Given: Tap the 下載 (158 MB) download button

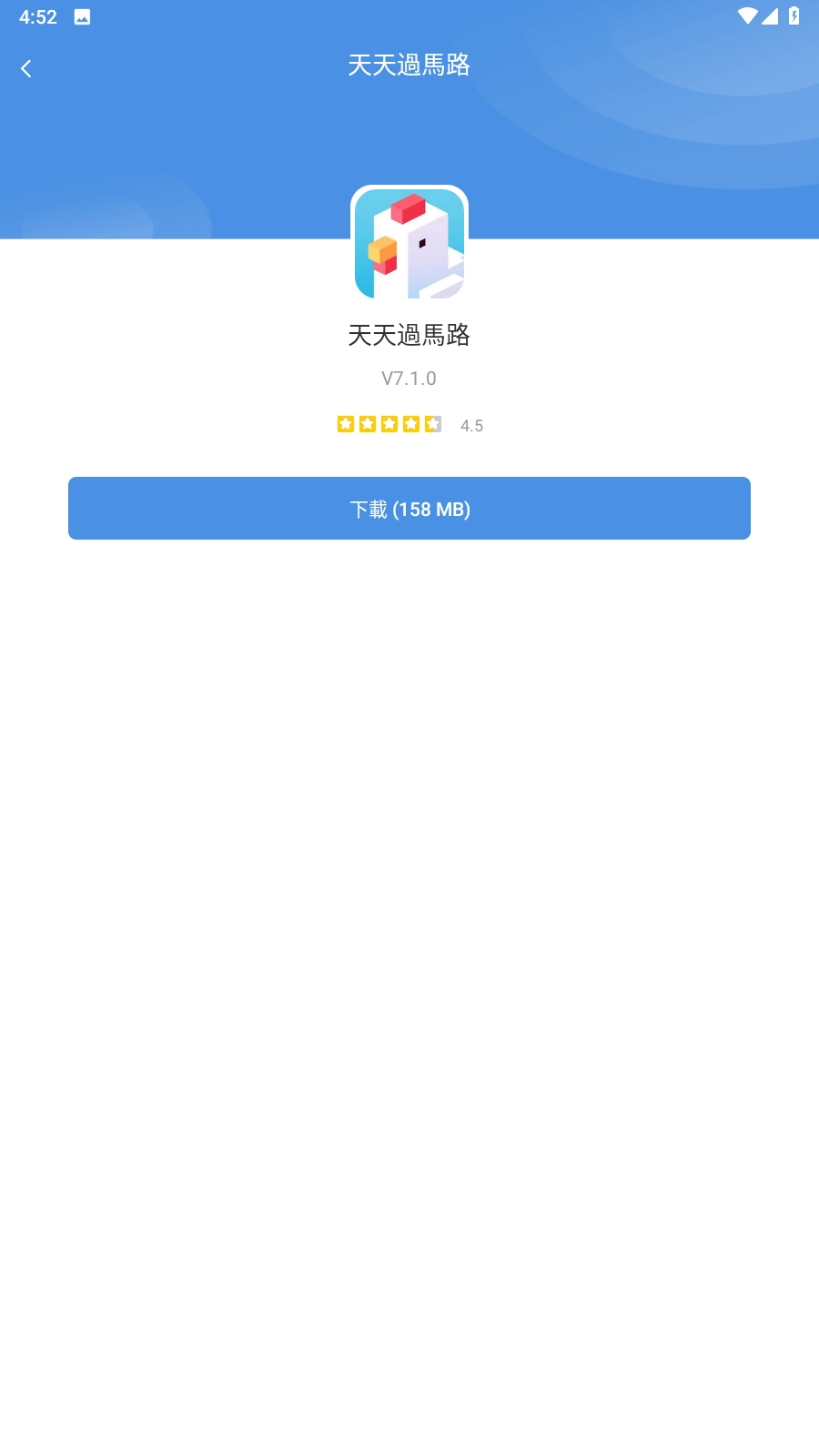Looking at the screenshot, I should click(x=409, y=508).
